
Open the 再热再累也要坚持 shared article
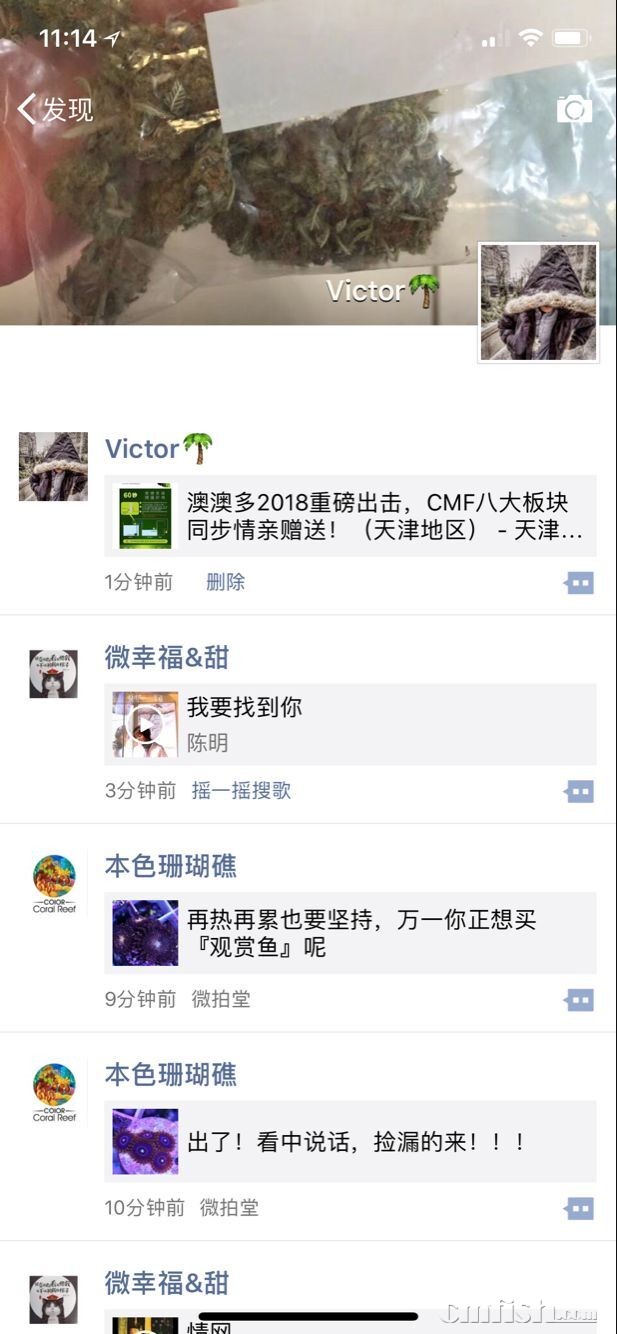click(350, 933)
